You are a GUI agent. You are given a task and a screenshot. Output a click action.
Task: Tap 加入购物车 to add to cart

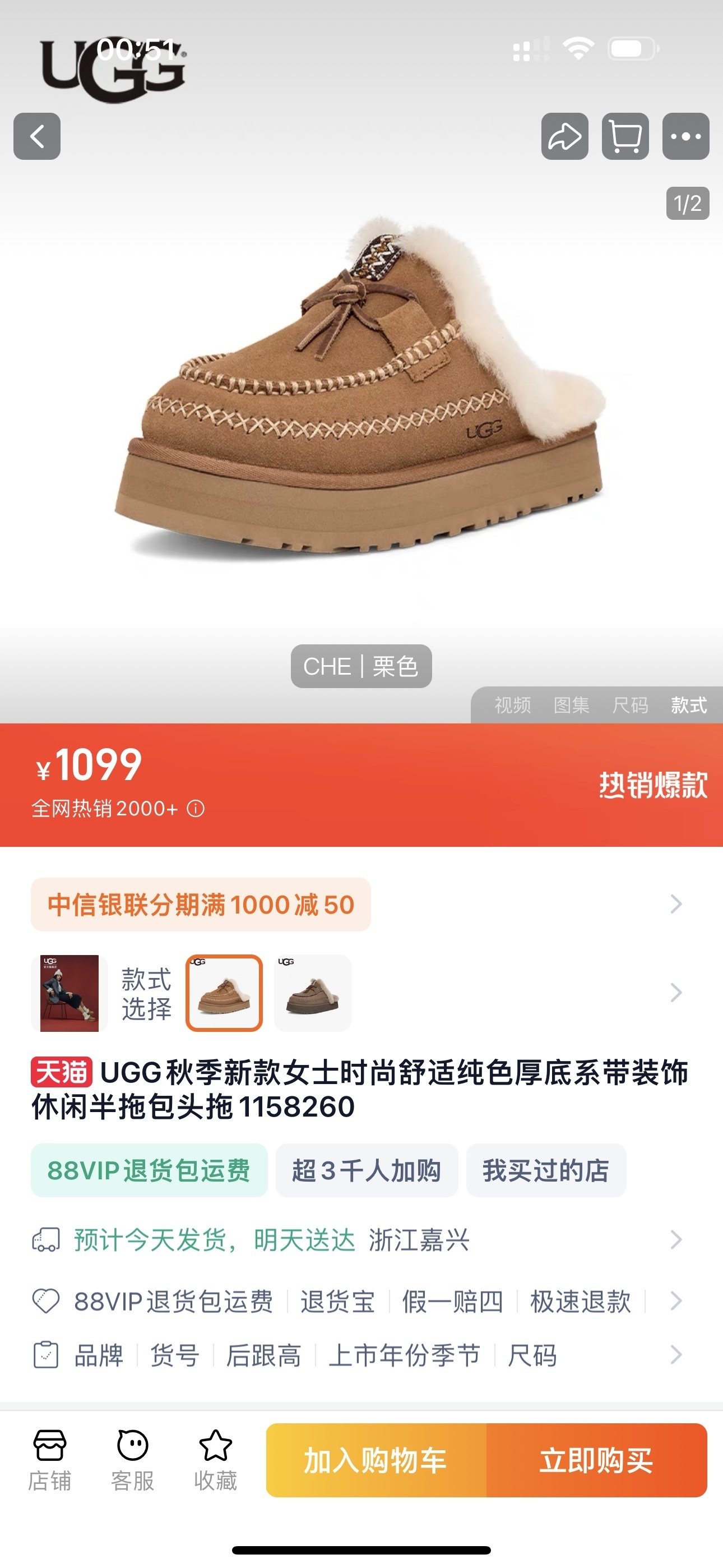376,1460
